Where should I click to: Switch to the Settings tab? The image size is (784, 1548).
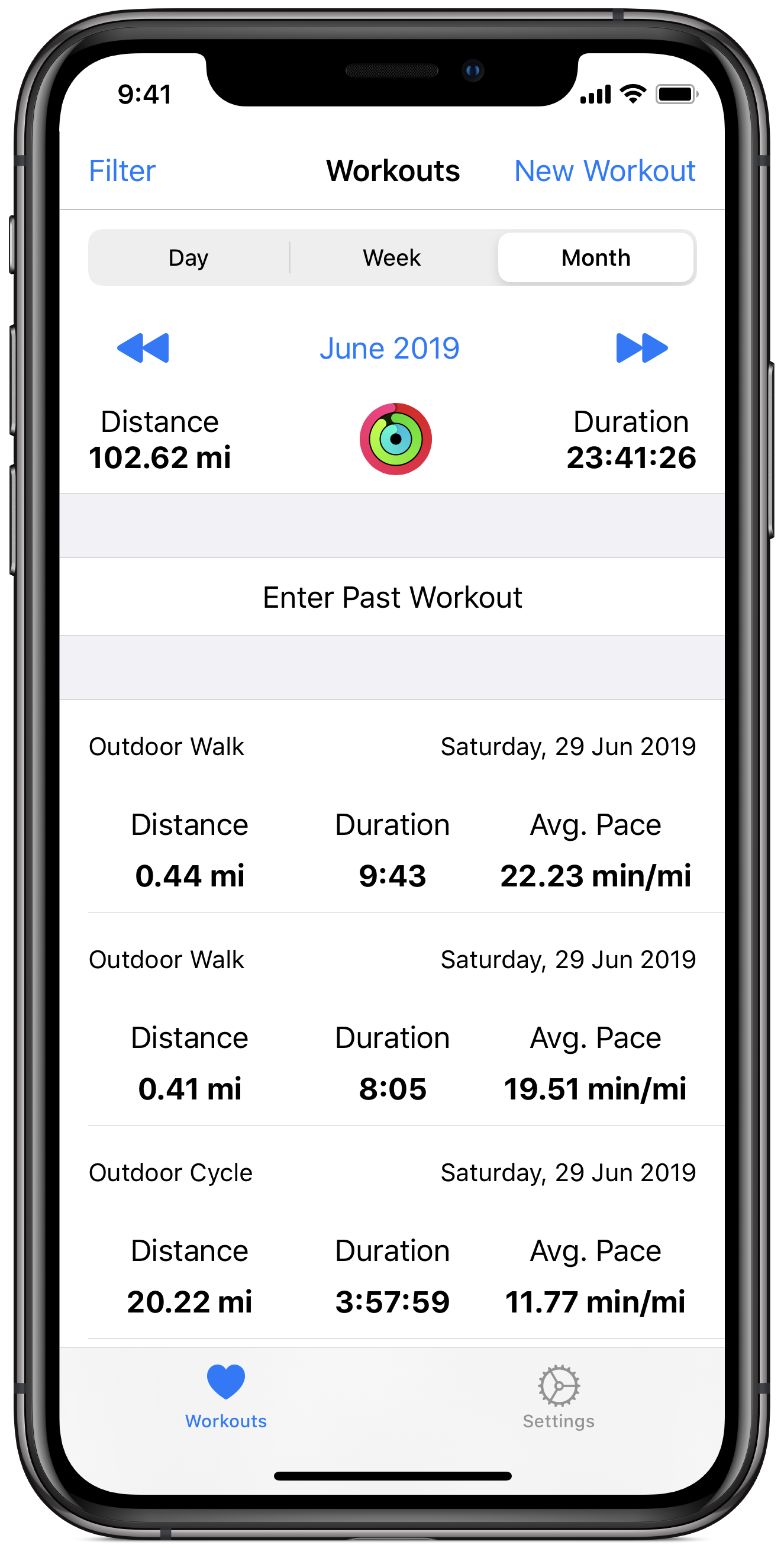pyautogui.click(x=558, y=1397)
